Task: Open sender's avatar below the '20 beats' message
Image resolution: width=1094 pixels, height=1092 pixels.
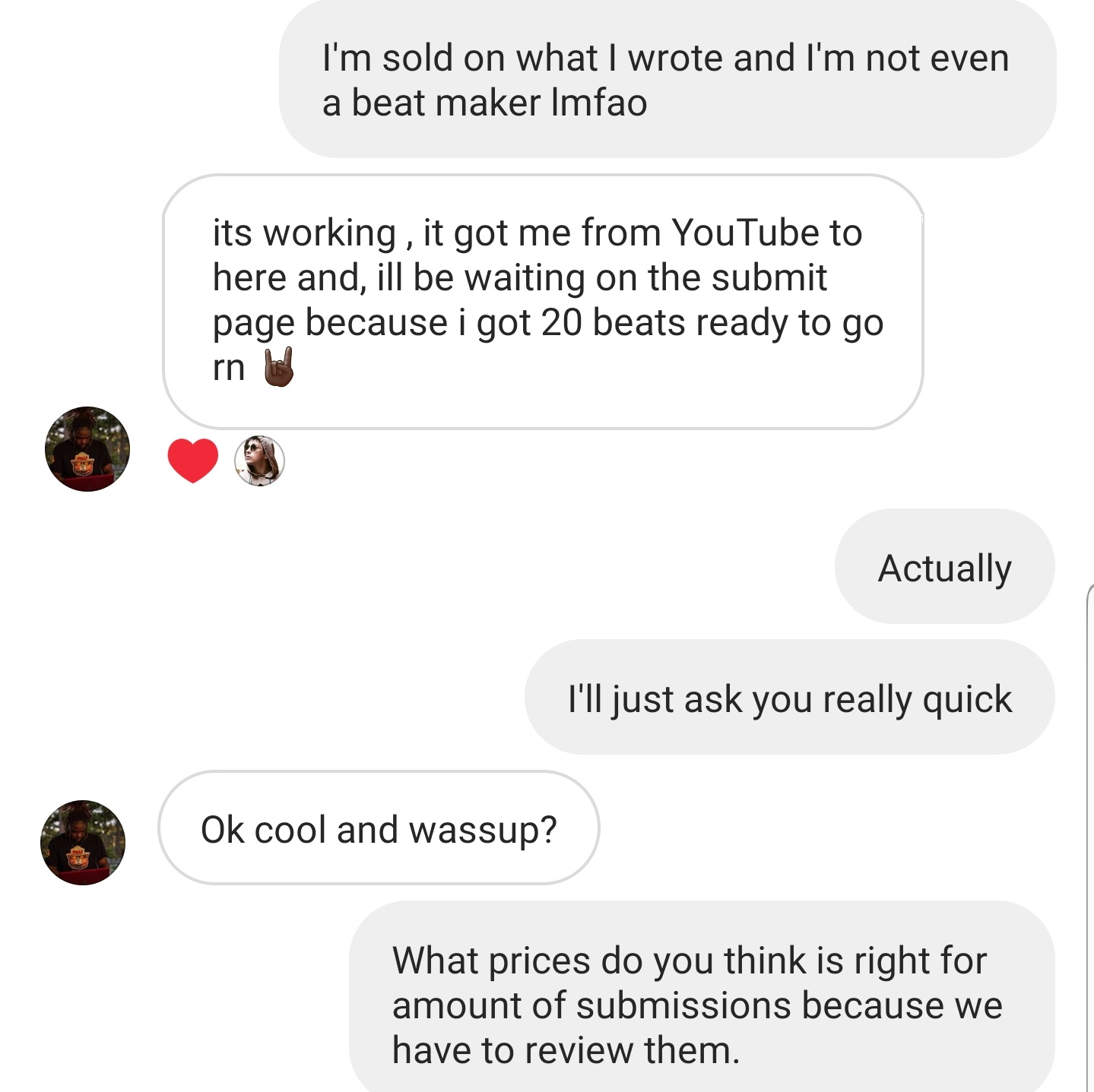Action: 87,449
